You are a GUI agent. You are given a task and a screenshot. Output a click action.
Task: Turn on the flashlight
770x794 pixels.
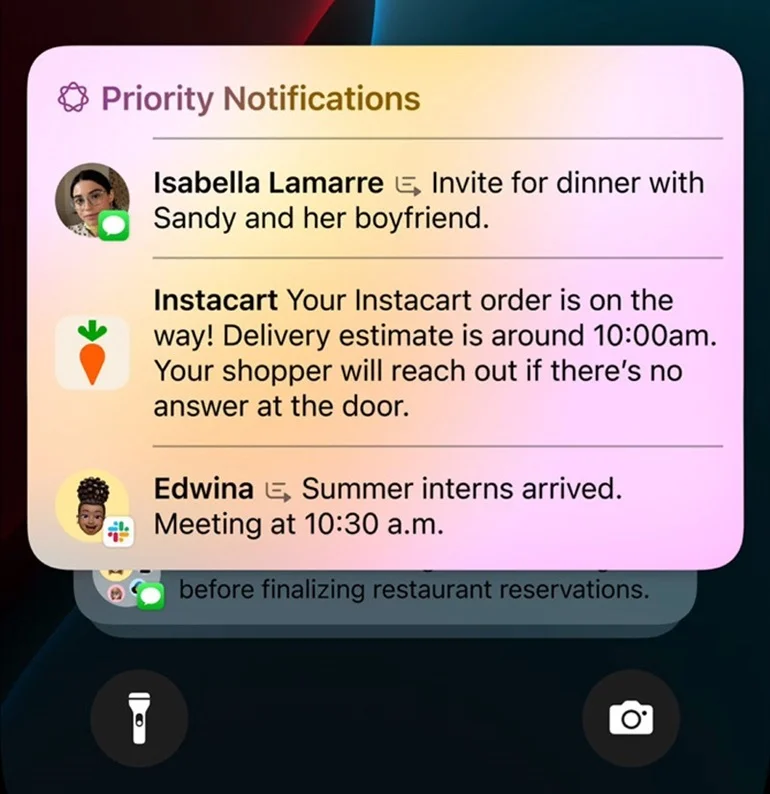(139, 718)
